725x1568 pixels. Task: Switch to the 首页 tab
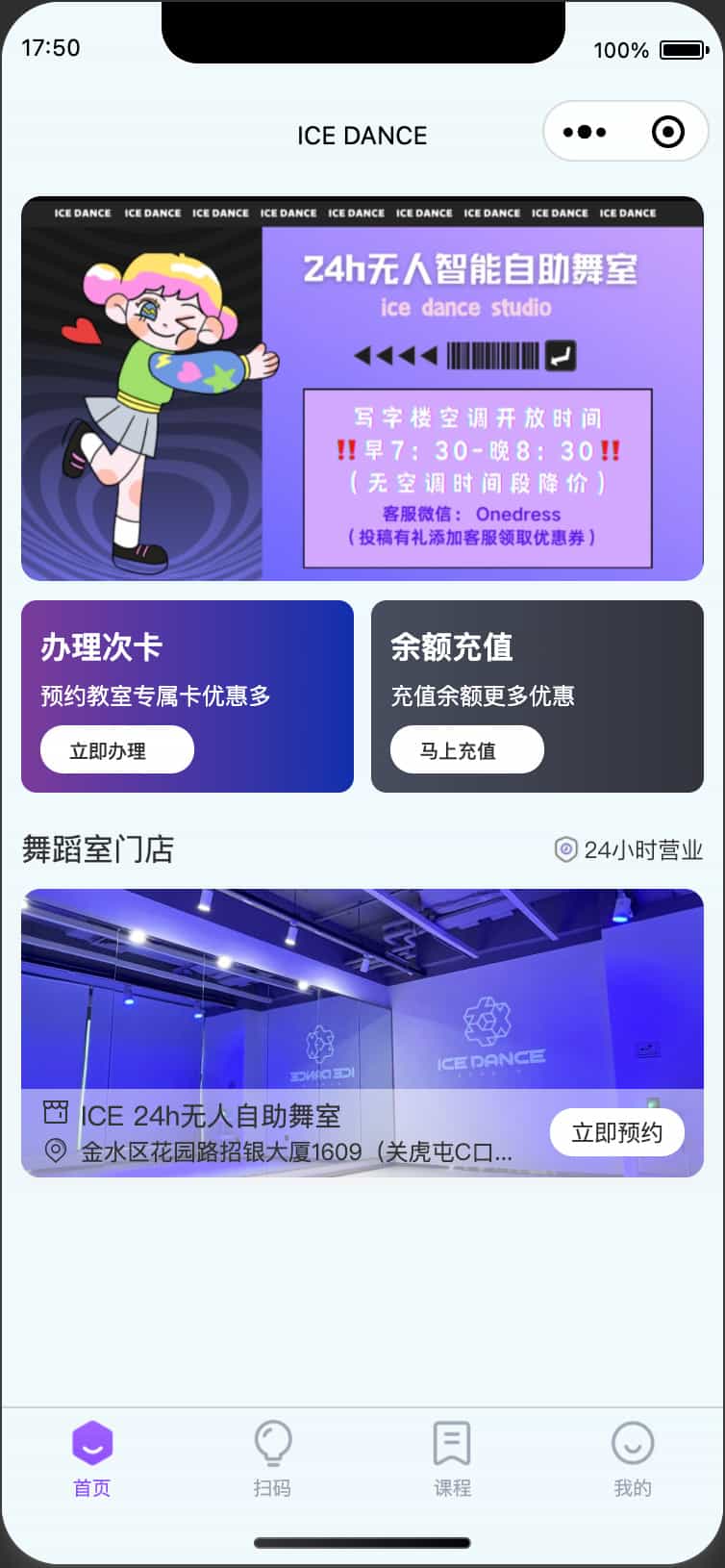point(92,1459)
